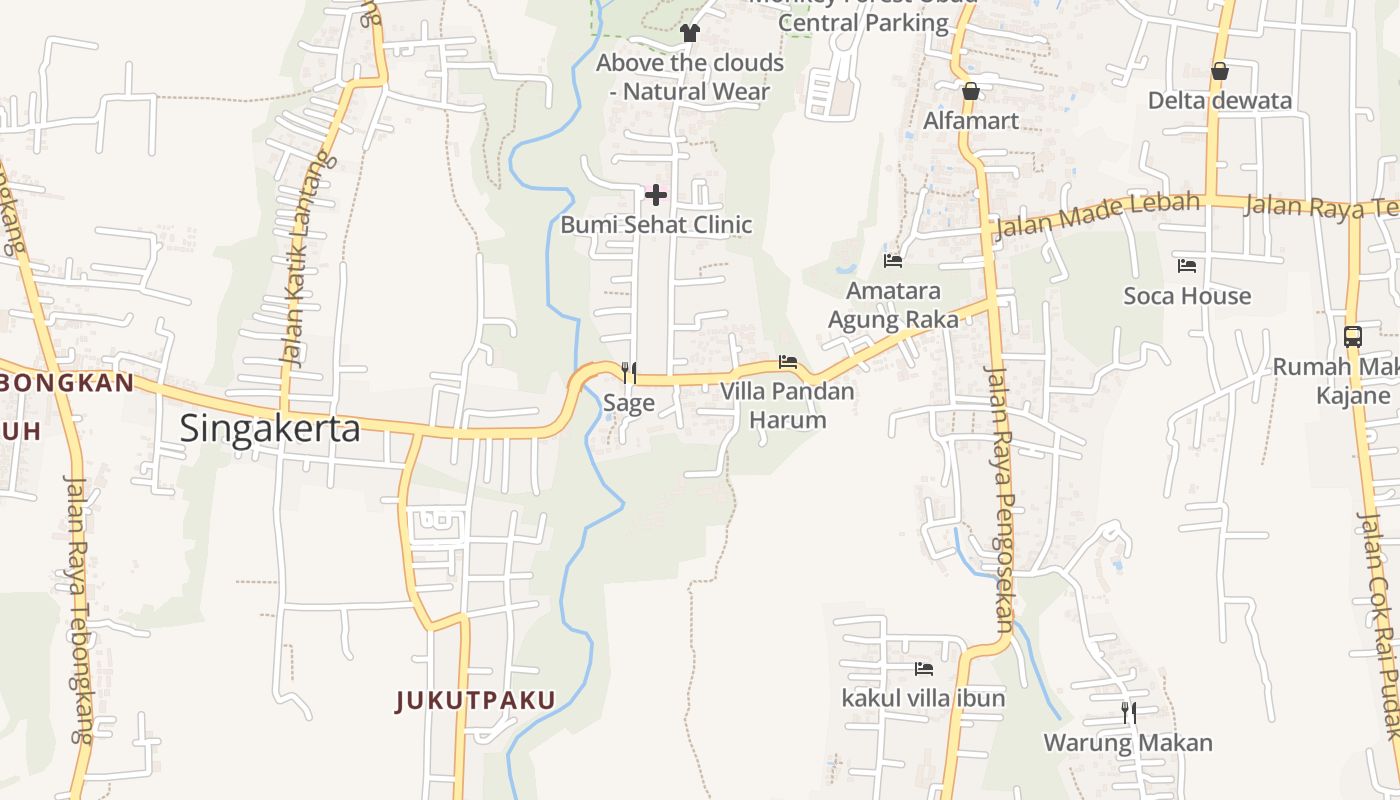The width and height of the screenshot is (1400, 800).
Task: Open the kakul villa ibun marker
Action: click(x=923, y=668)
